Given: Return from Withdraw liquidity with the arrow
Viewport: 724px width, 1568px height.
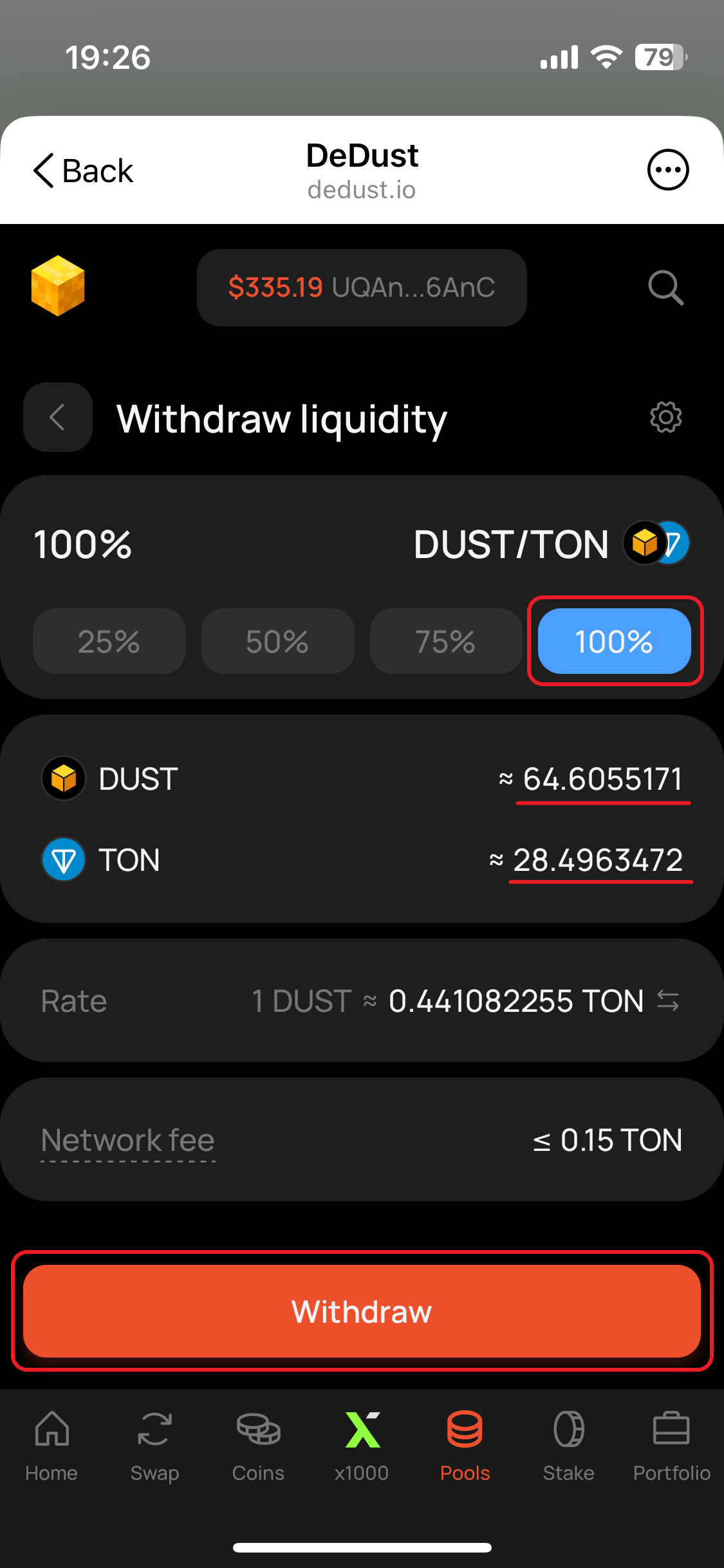Looking at the screenshot, I should point(58,417).
